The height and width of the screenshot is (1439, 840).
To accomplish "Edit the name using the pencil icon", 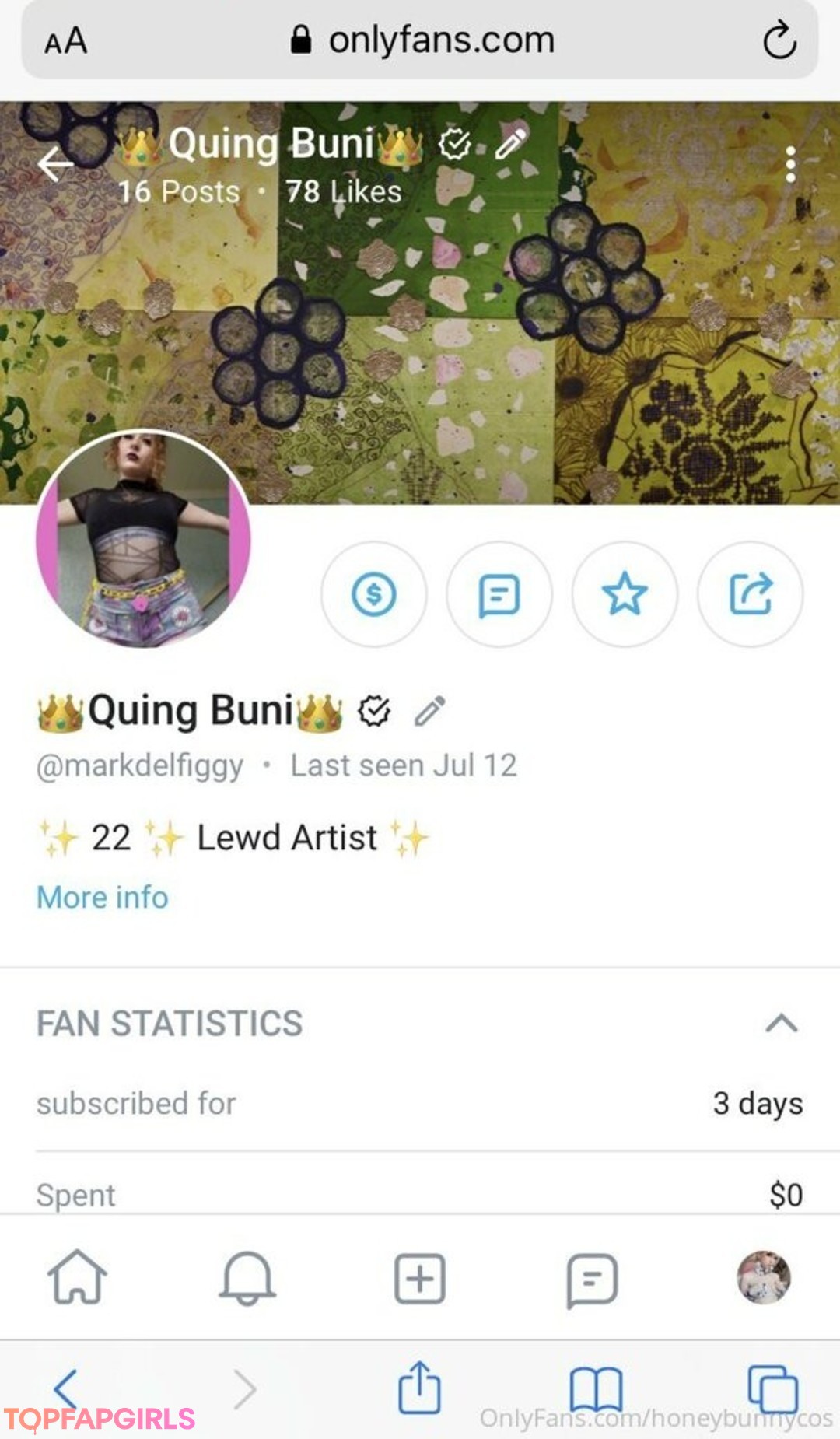I will [x=430, y=710].
